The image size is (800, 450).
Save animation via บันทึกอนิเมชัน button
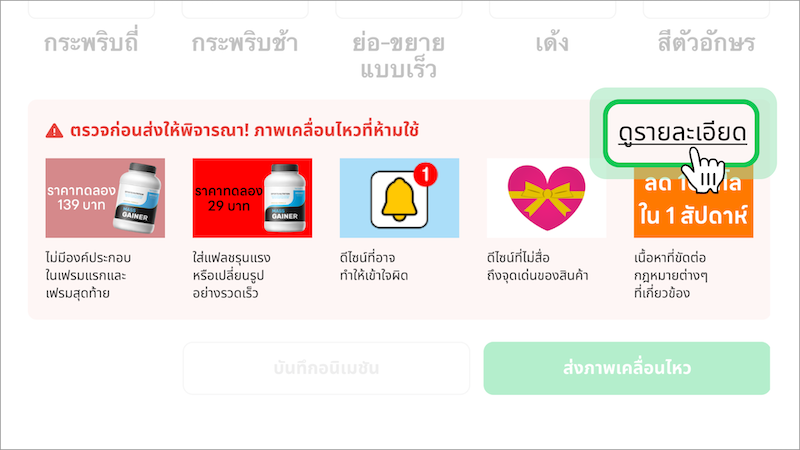click(x=326, y=368)
